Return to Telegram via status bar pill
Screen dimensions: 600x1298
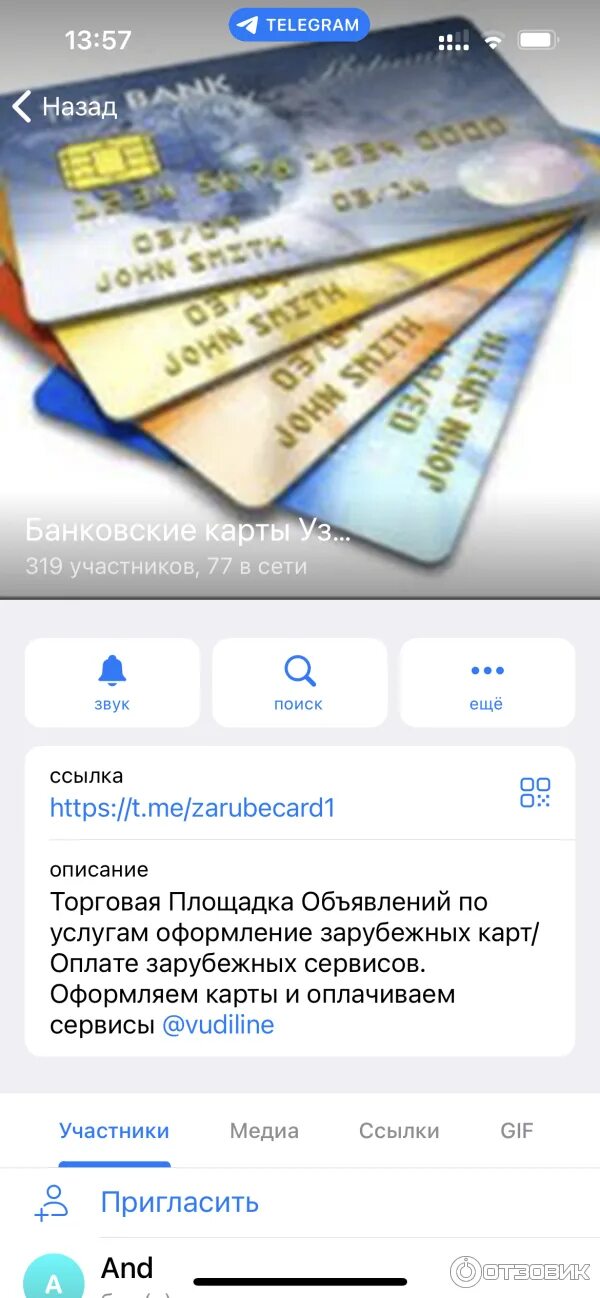[299, 25]
